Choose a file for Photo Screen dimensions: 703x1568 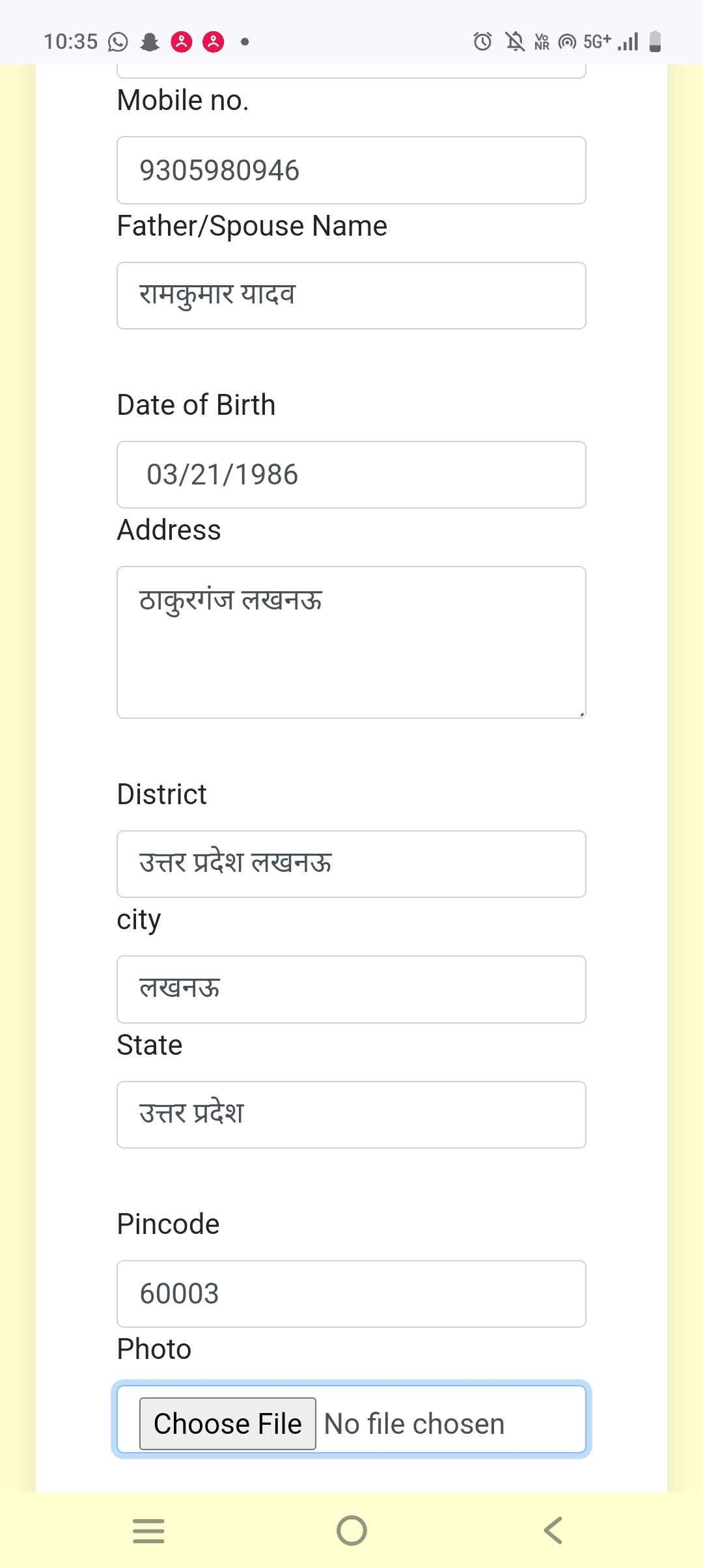[x=228, y=1423]
